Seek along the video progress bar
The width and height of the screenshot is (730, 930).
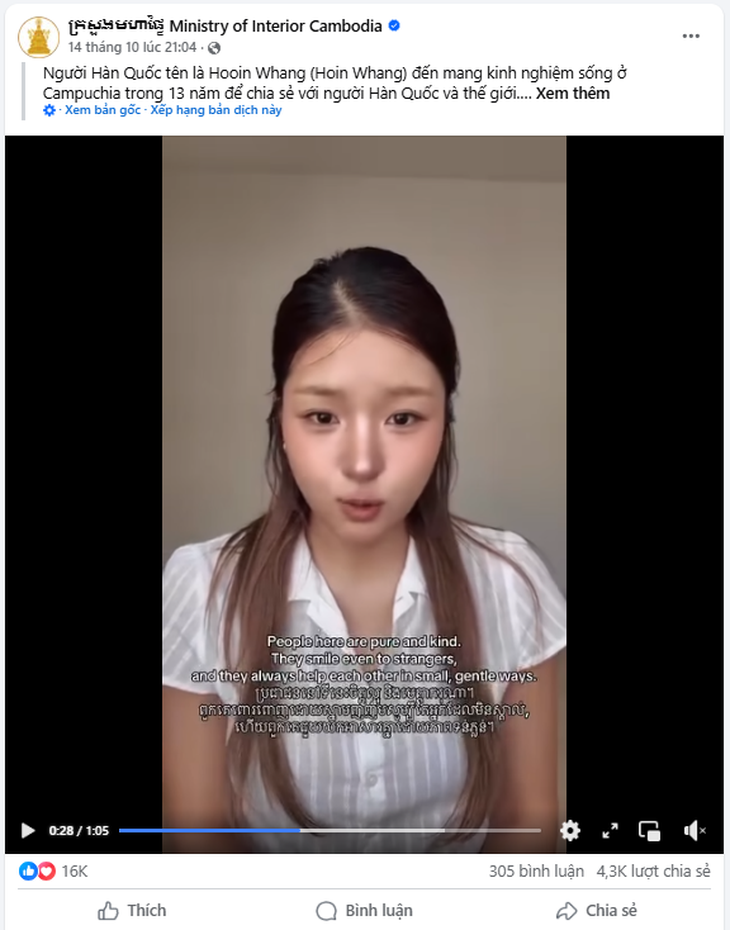(x=330, y=830)
